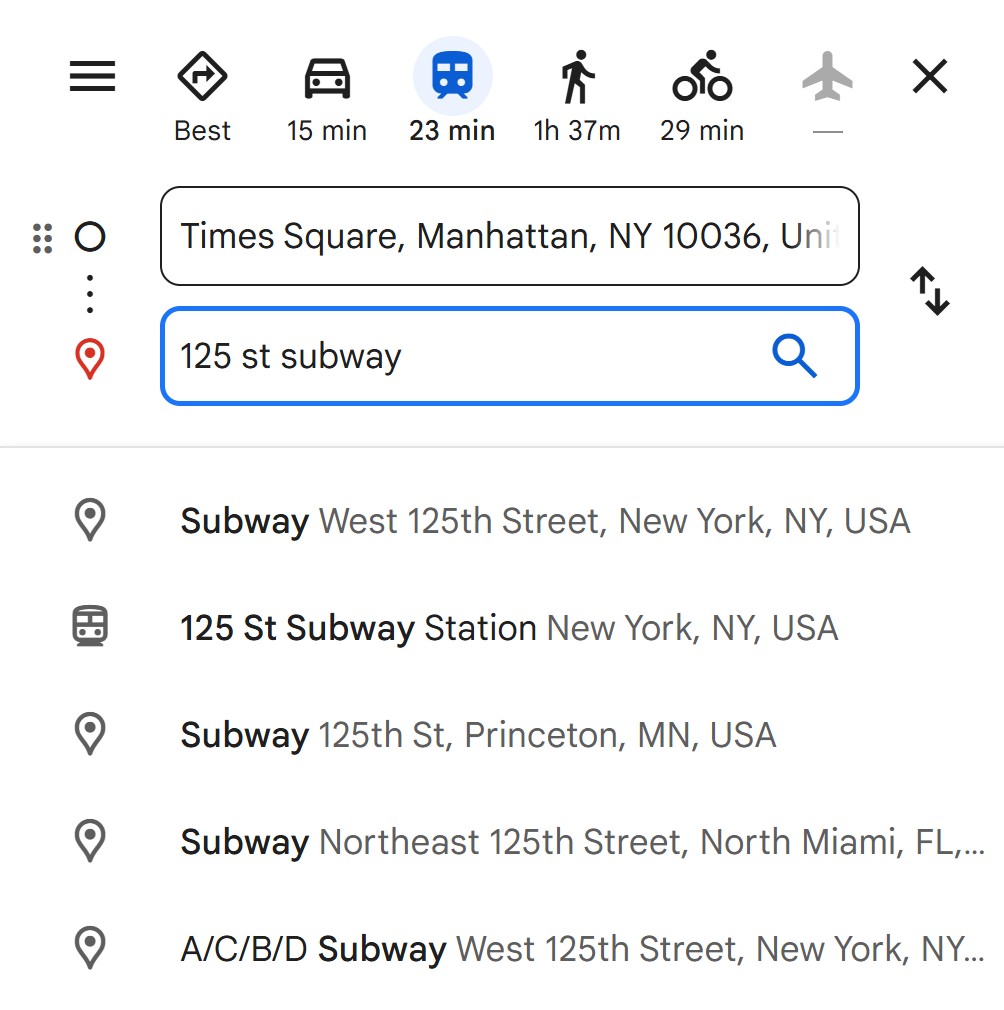Select A/C/B/D Subway West 125th Street
The image size is (1004, 1010).
(580, 948)
